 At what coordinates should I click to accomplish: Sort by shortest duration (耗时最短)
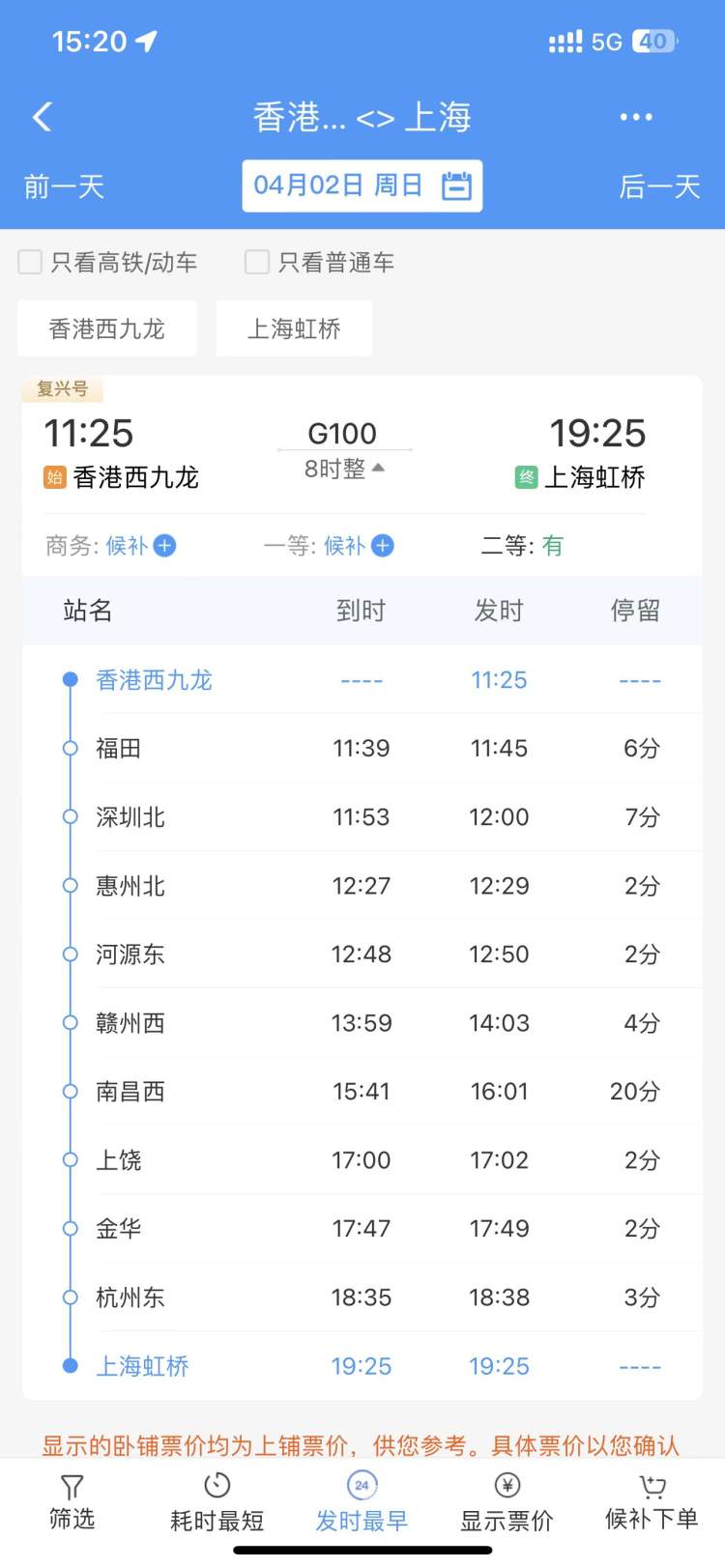coord(217,1502)
